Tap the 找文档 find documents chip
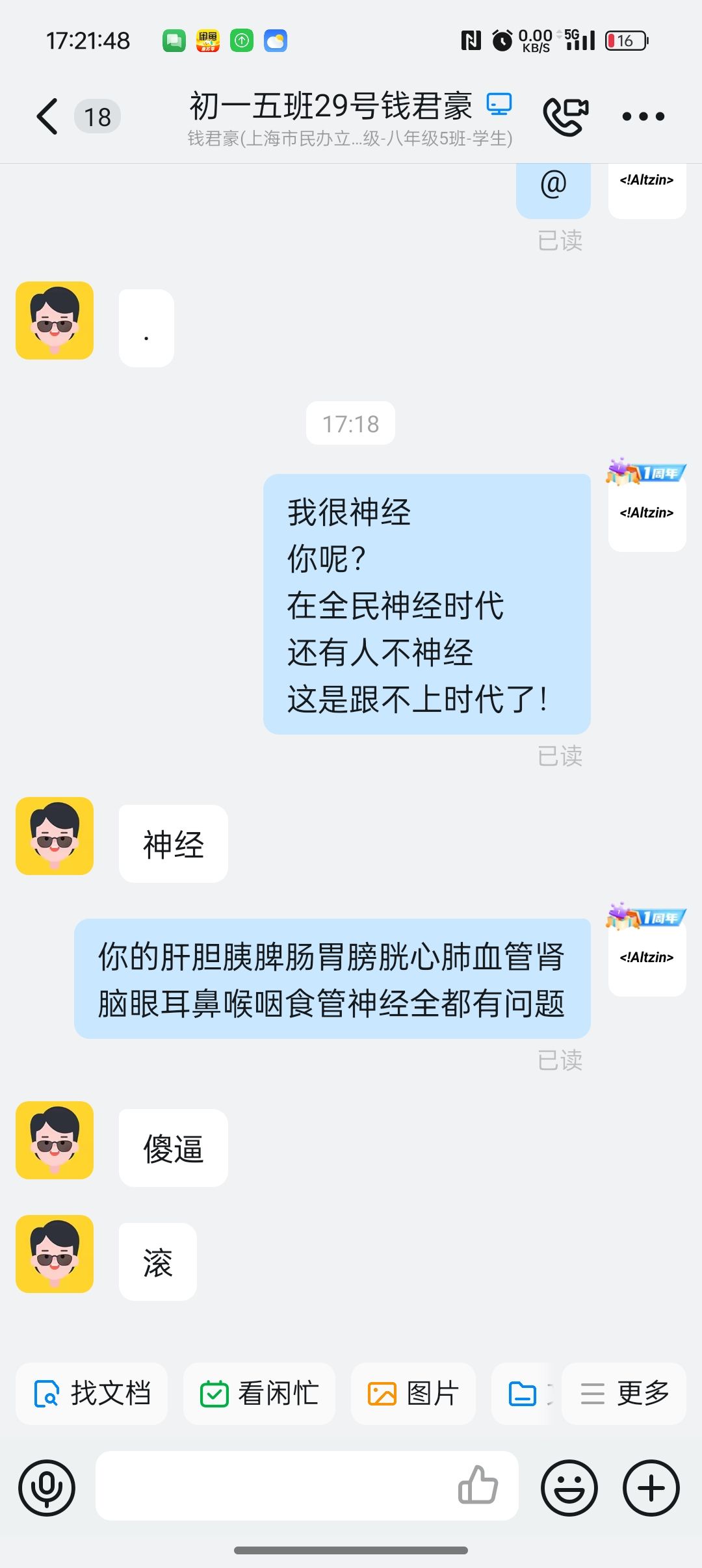The height and width of the screenshot is (1568, 702). pos(92,1393)
